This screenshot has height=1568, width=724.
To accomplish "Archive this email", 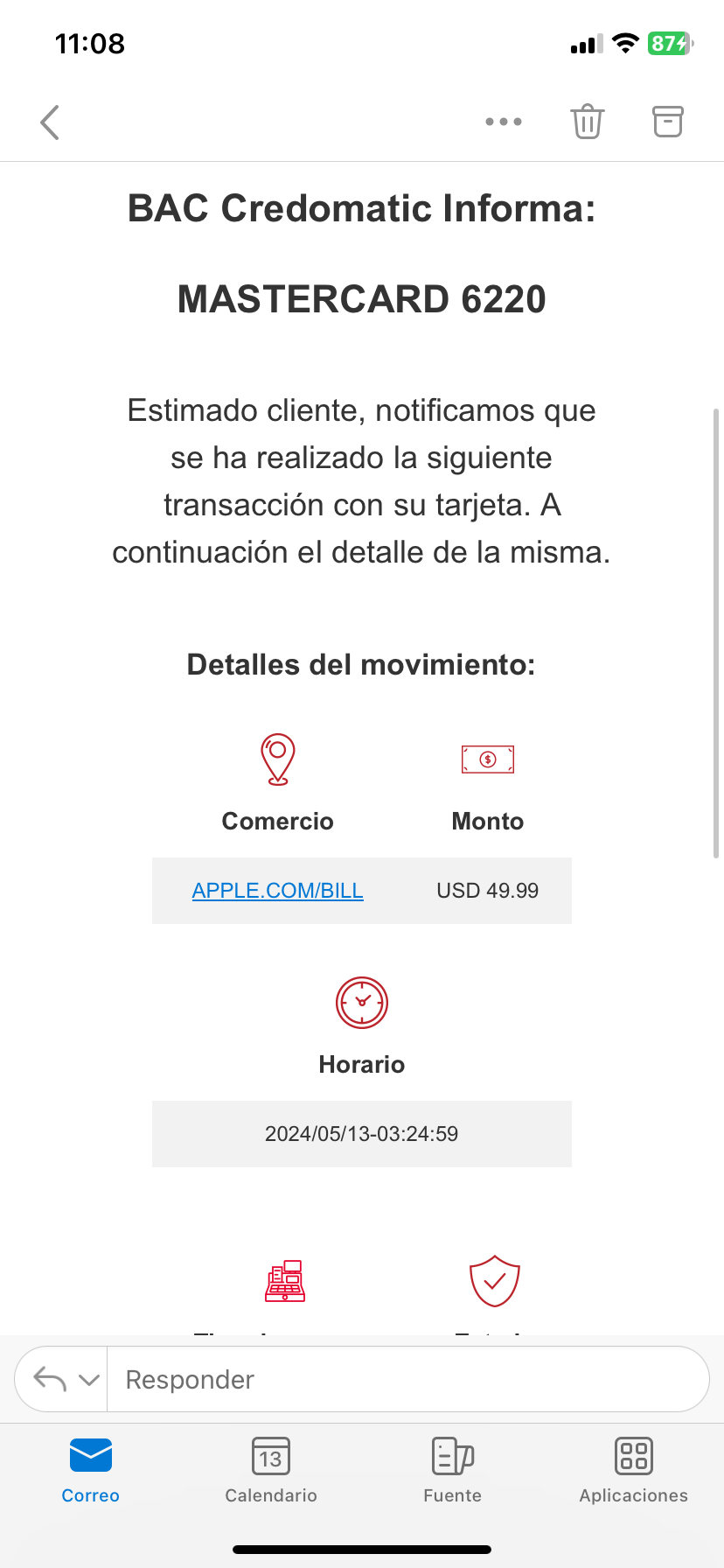I will point(668,122).
